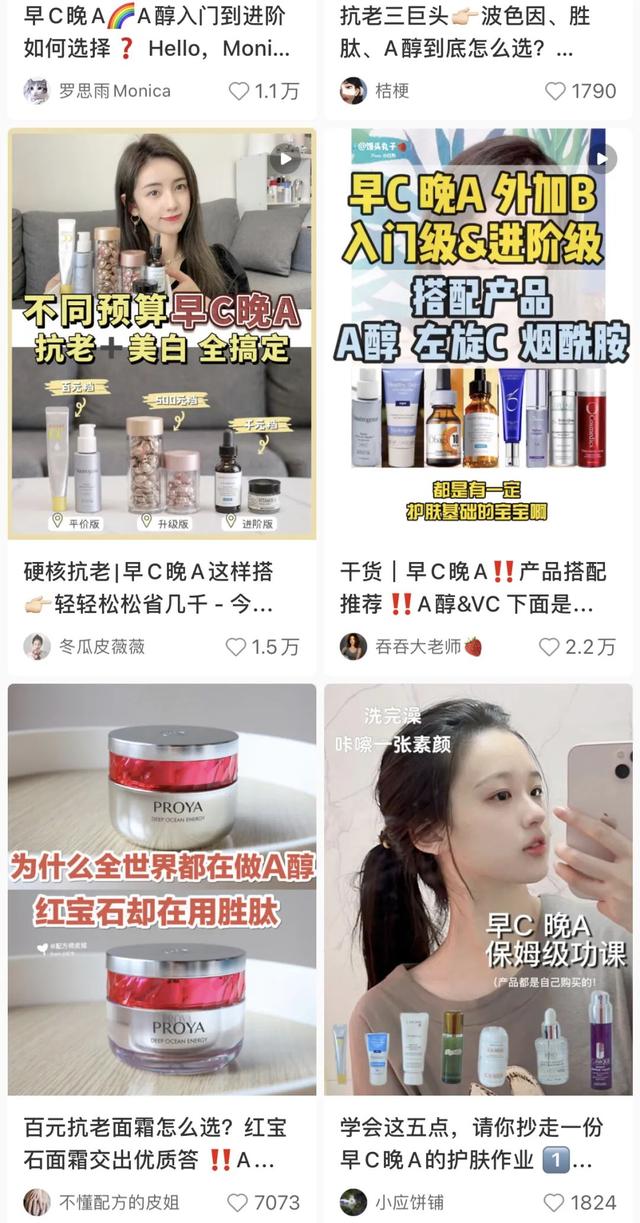Open the 早C晚A外加B product pairing post
640x1223 pixels.
point(478,333)
